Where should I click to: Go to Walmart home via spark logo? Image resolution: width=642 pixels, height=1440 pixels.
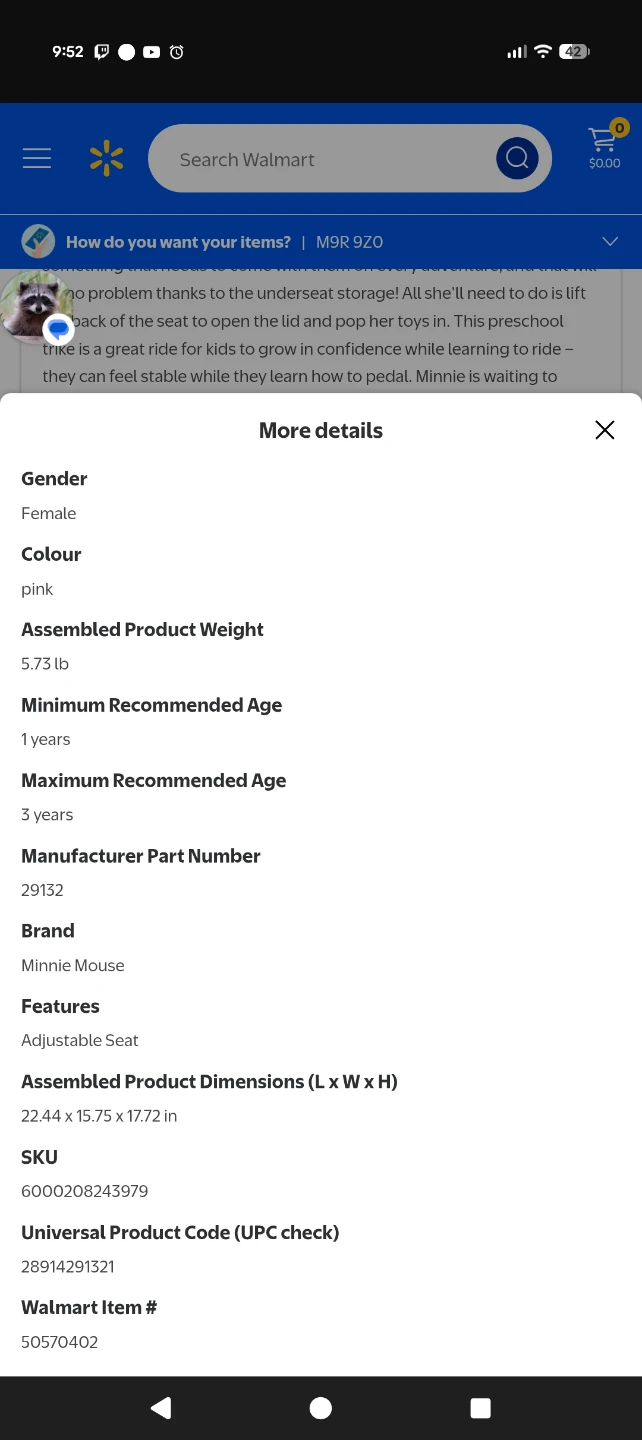(106, 158)
